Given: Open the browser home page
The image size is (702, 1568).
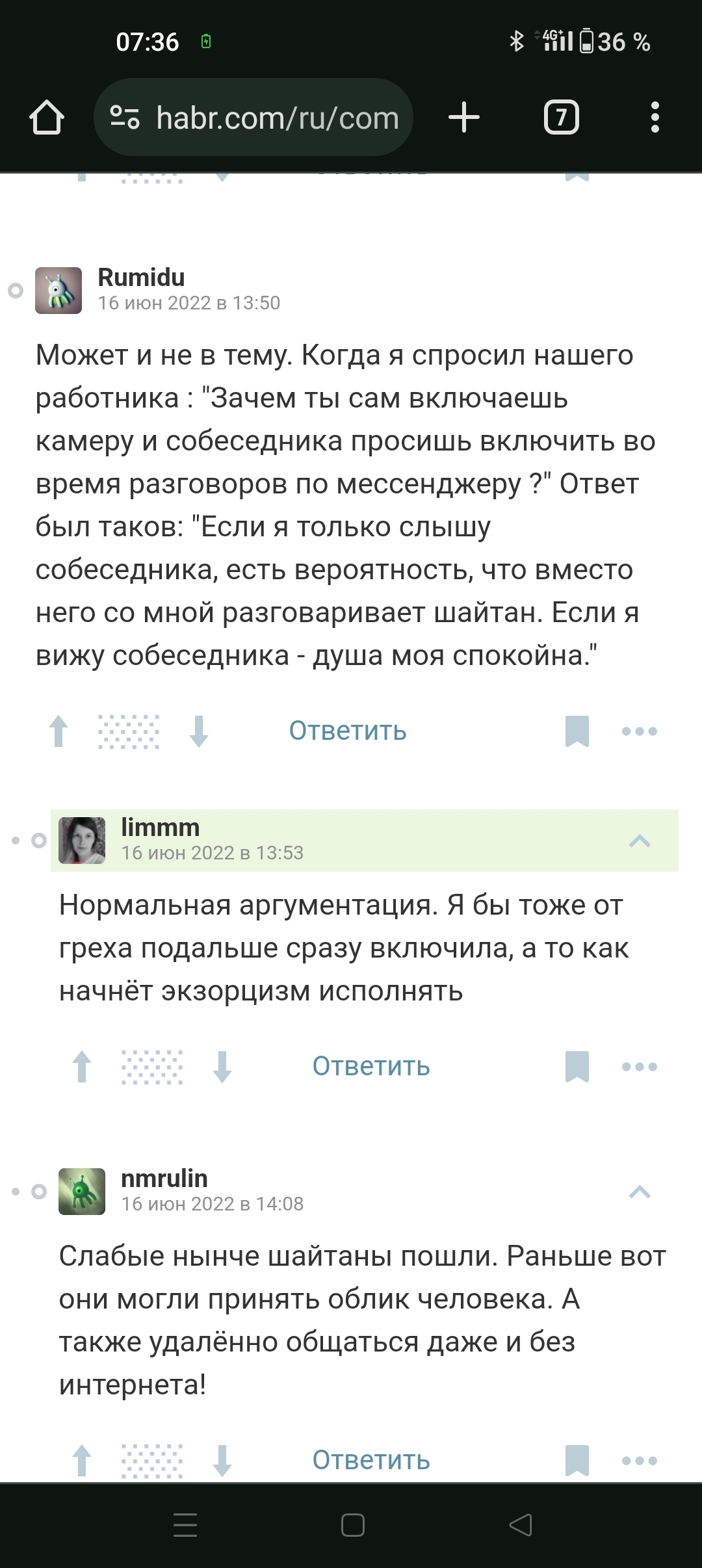Looking at the screenshot, I should pos(47,118).
